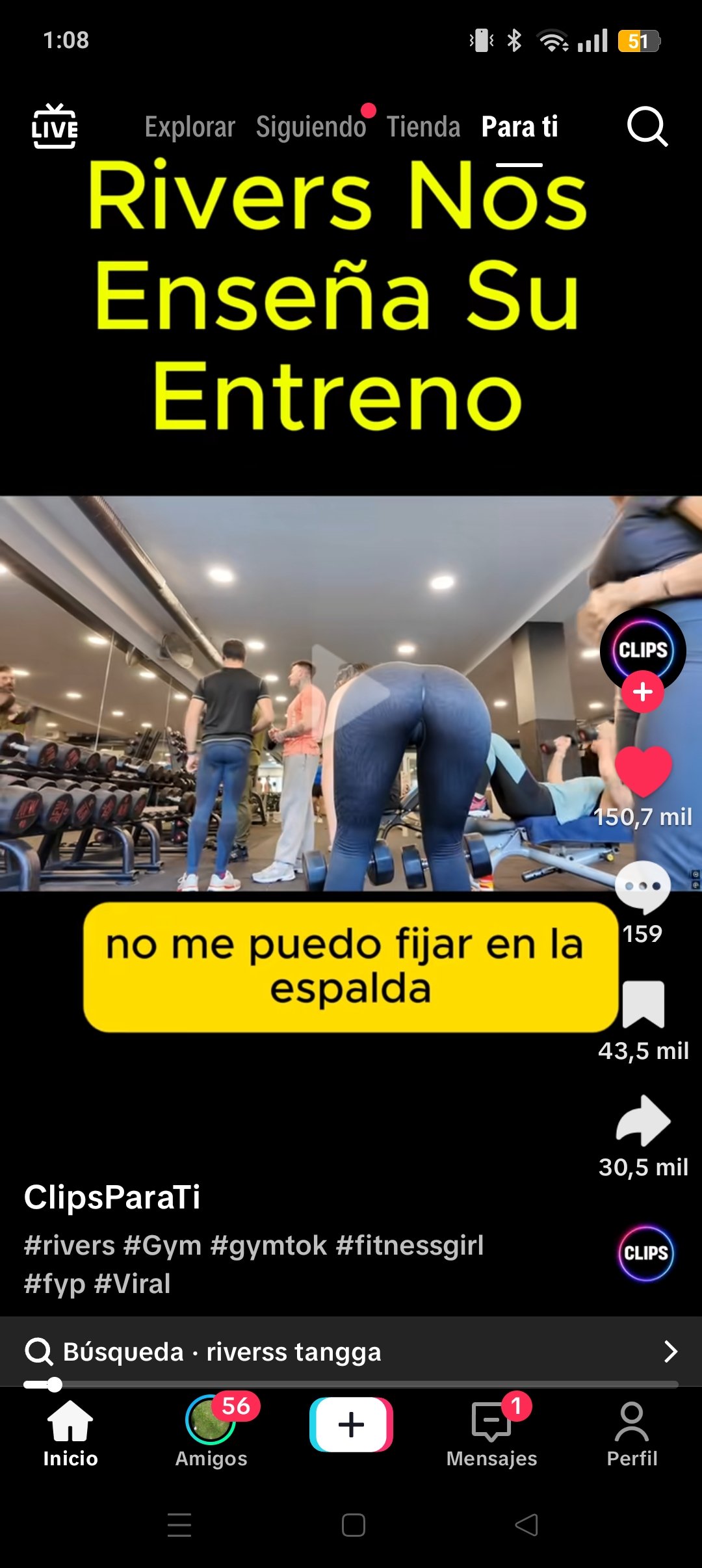Go to the Amigos tab

(211, 1431)
